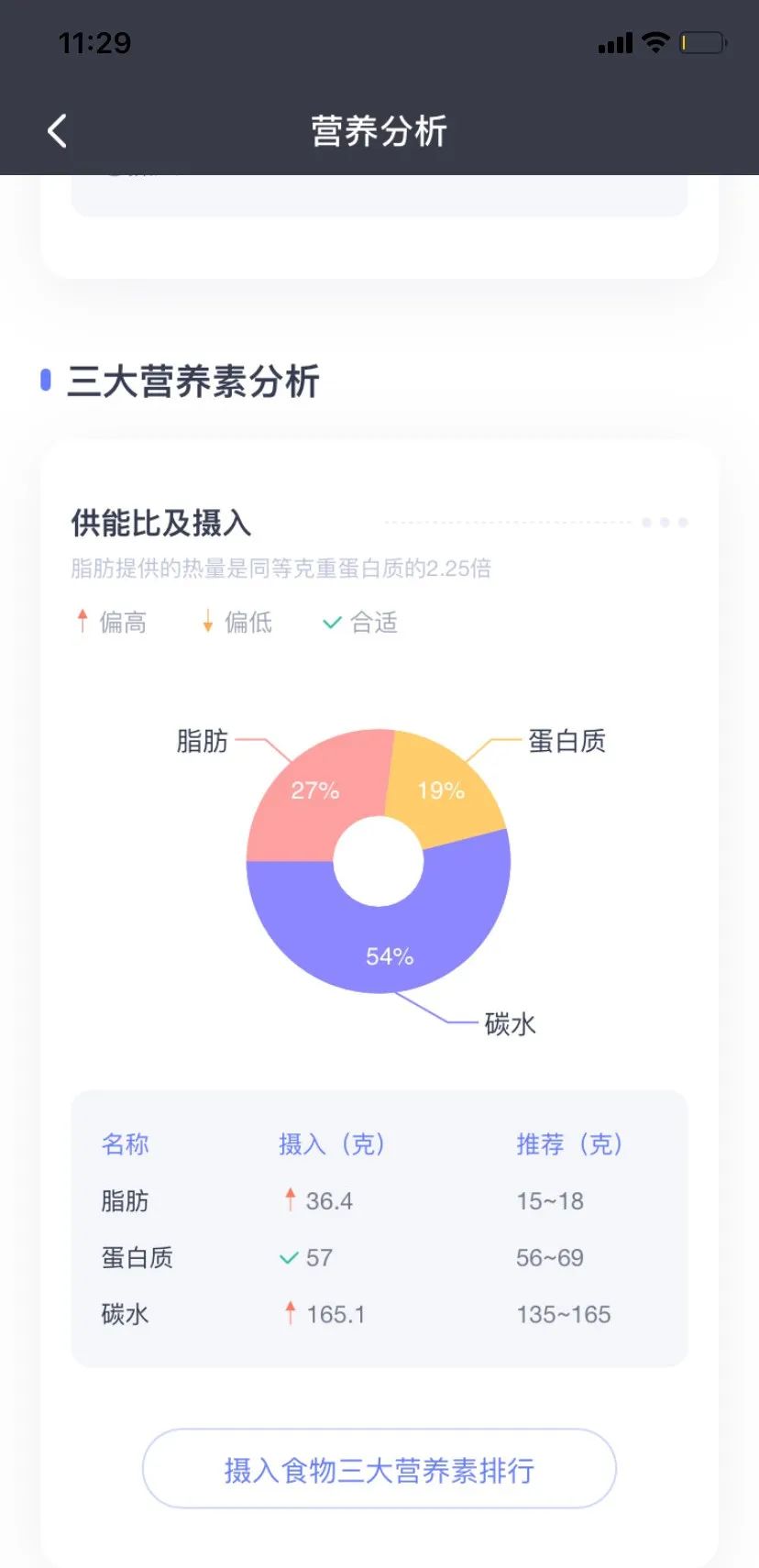
Task: Tap the 推荐（克）column header
Action: pos(568,1143)
